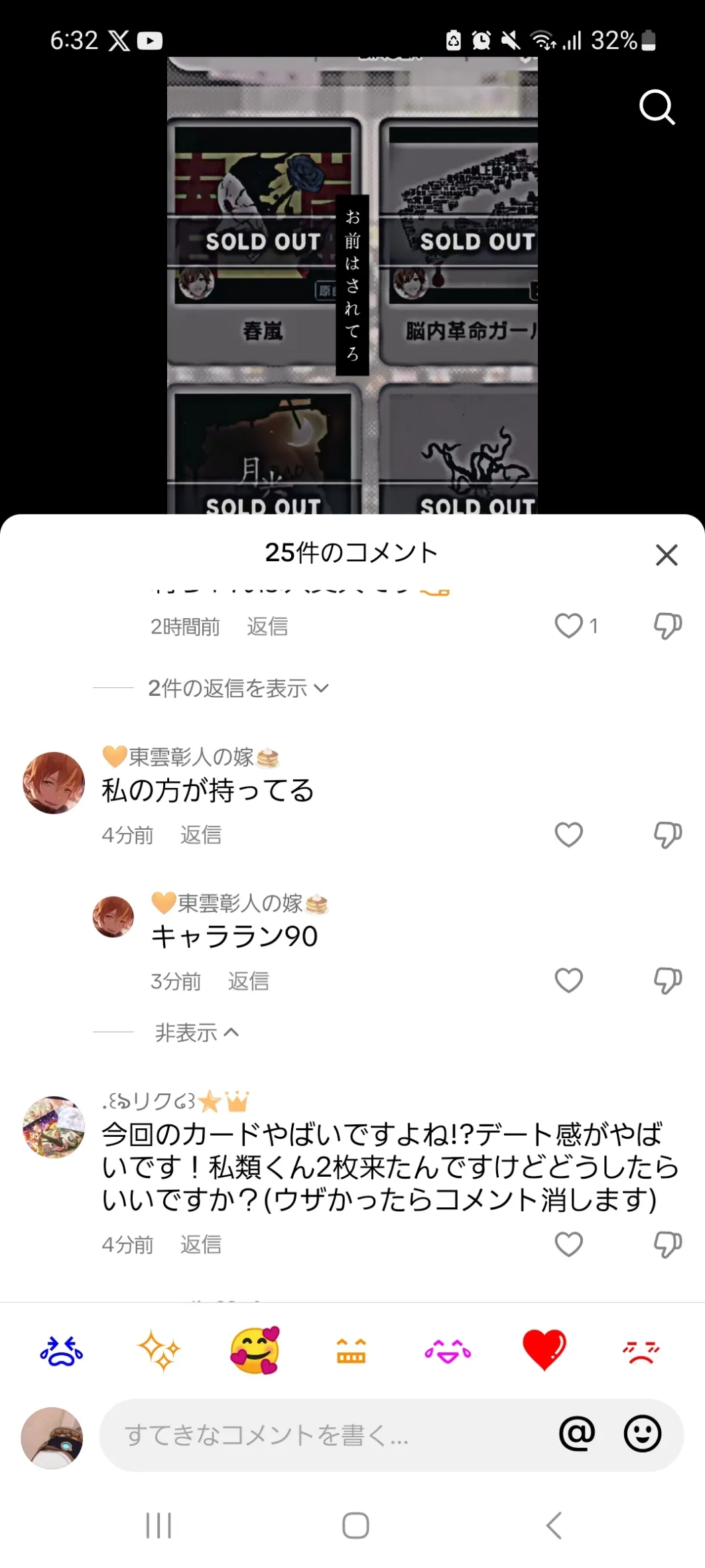
Task: Like リク's comment about the cards
Action: [568, 1244]
